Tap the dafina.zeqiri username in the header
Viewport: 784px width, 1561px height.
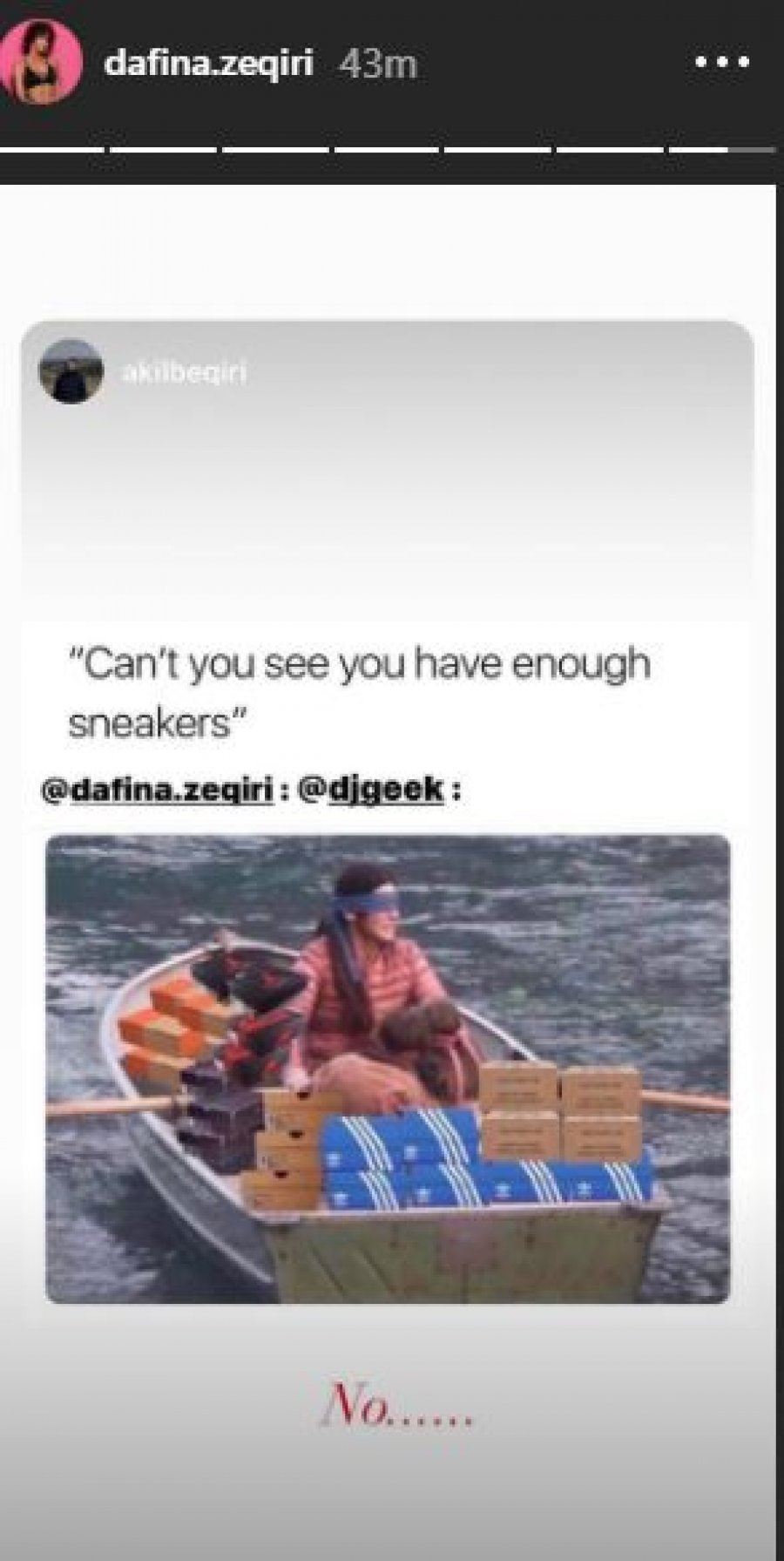click(x=208, y=64)
